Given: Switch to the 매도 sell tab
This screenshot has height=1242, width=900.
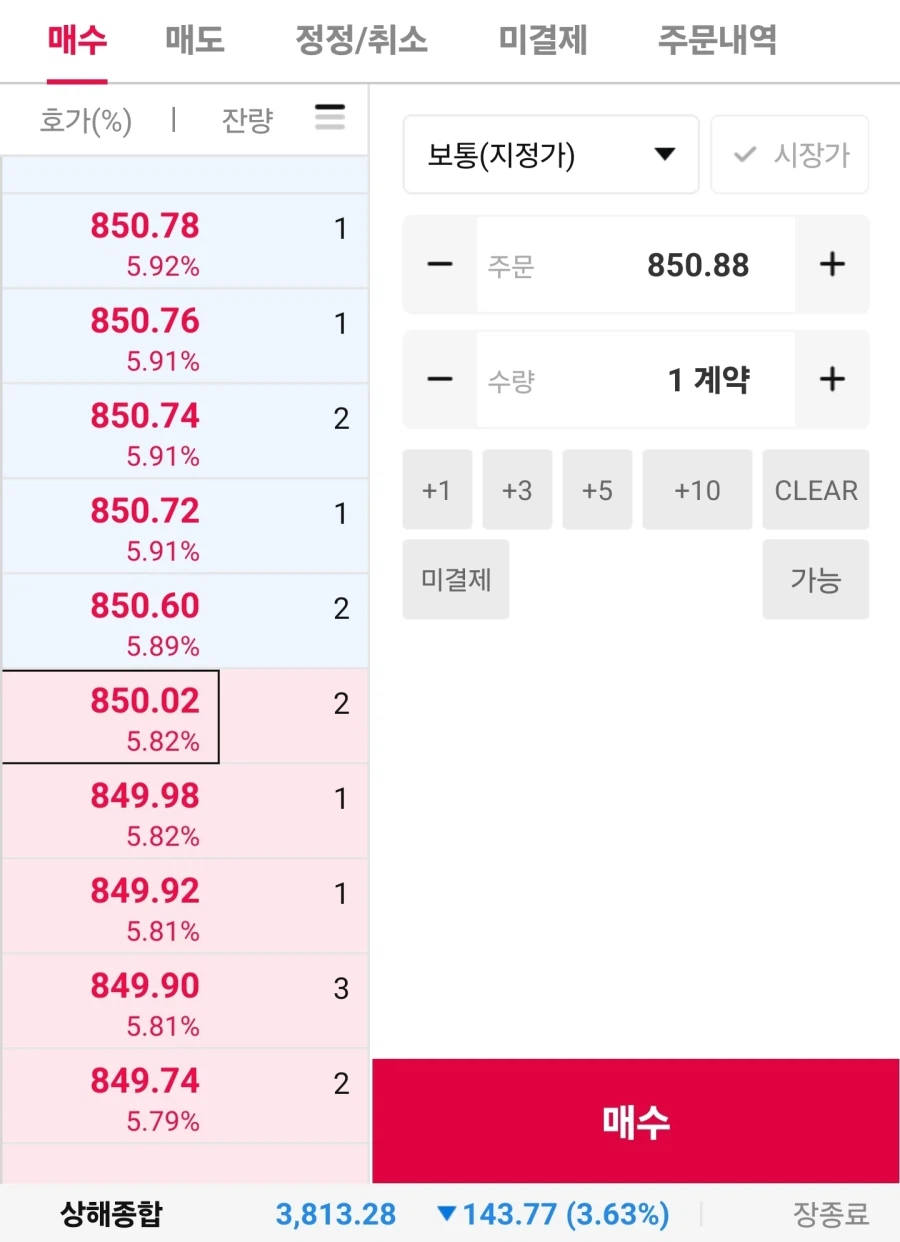Looking at the screenshot, I should pos(194,40).
